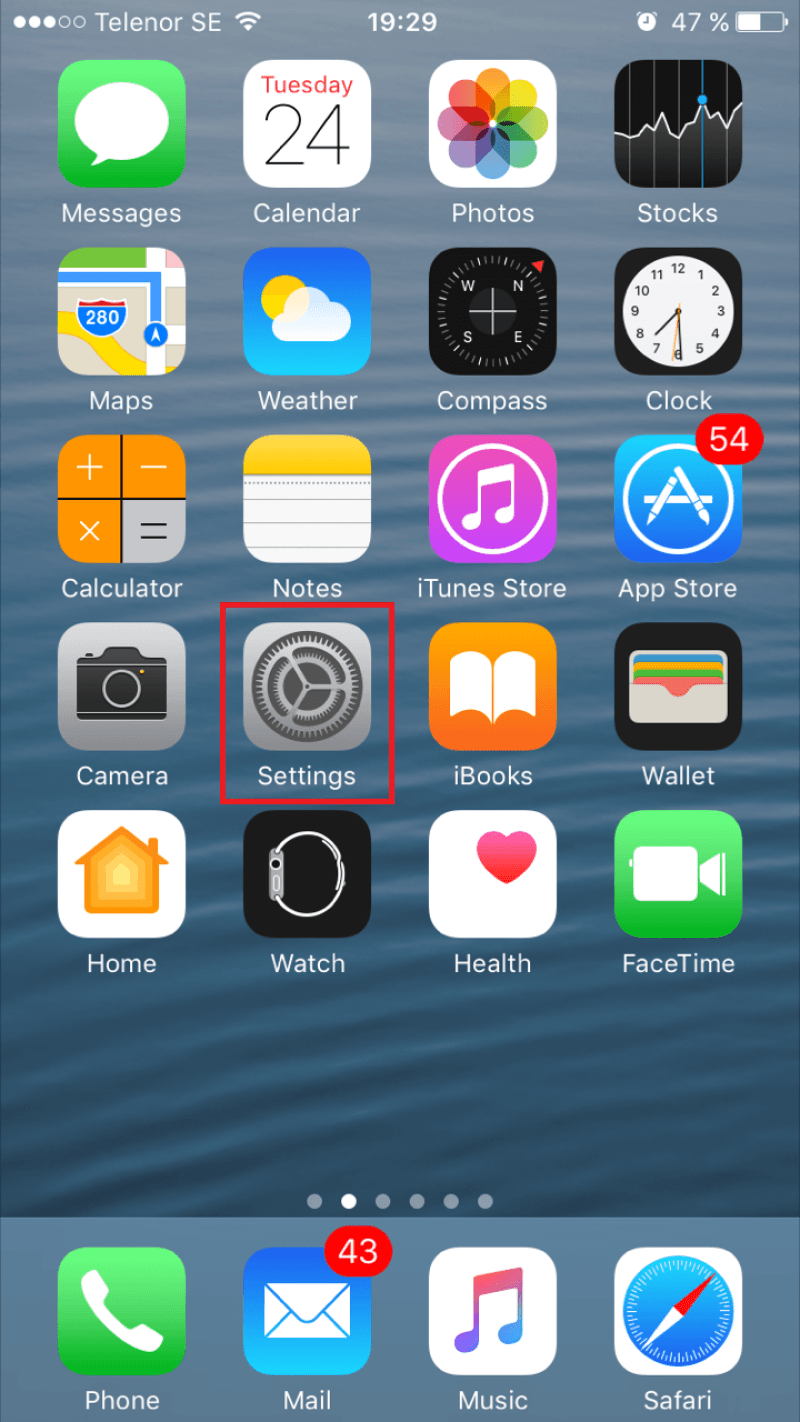Check the Weather app
This screenshot has width=800, height=1422.
[x=307, y=311]
